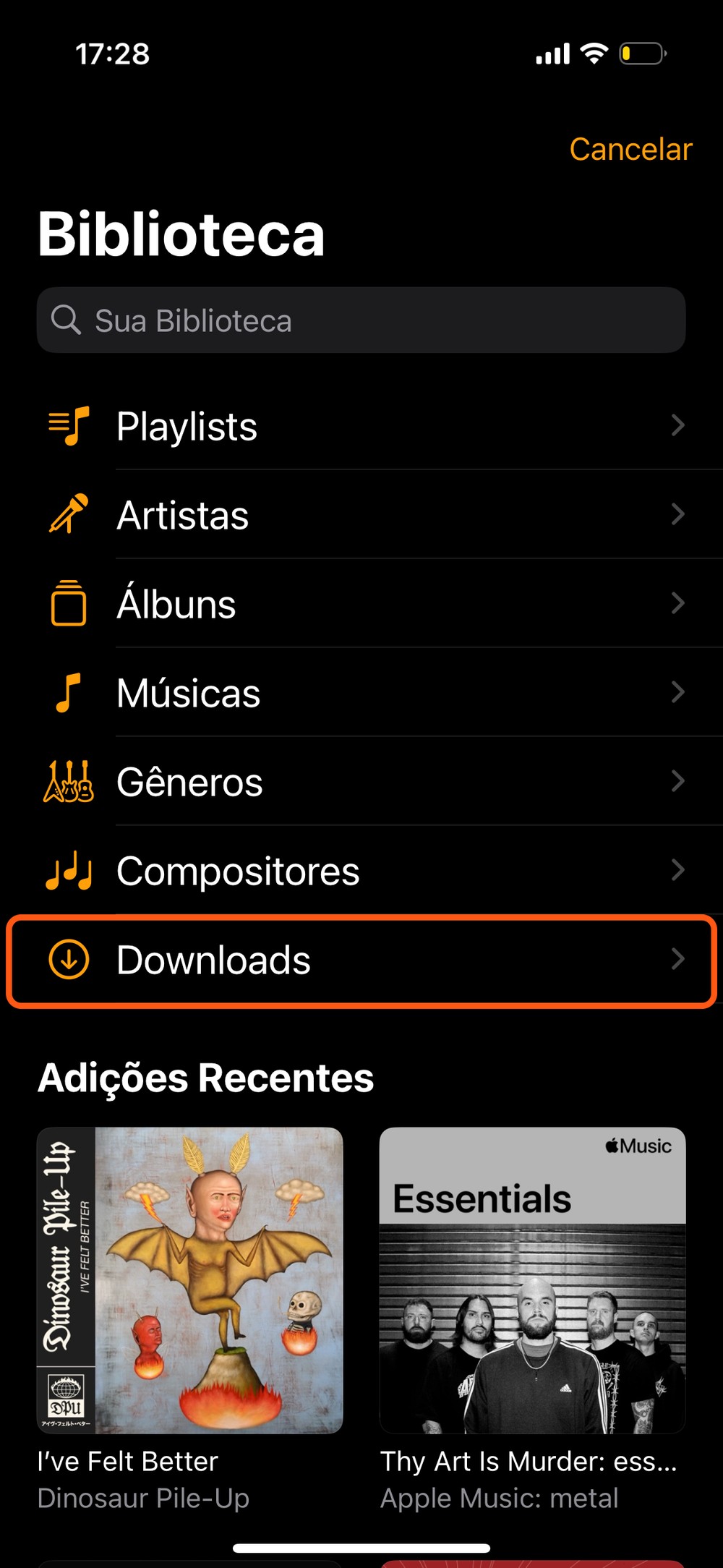
Task: Go to Gêneros
Action: [361, 782]
